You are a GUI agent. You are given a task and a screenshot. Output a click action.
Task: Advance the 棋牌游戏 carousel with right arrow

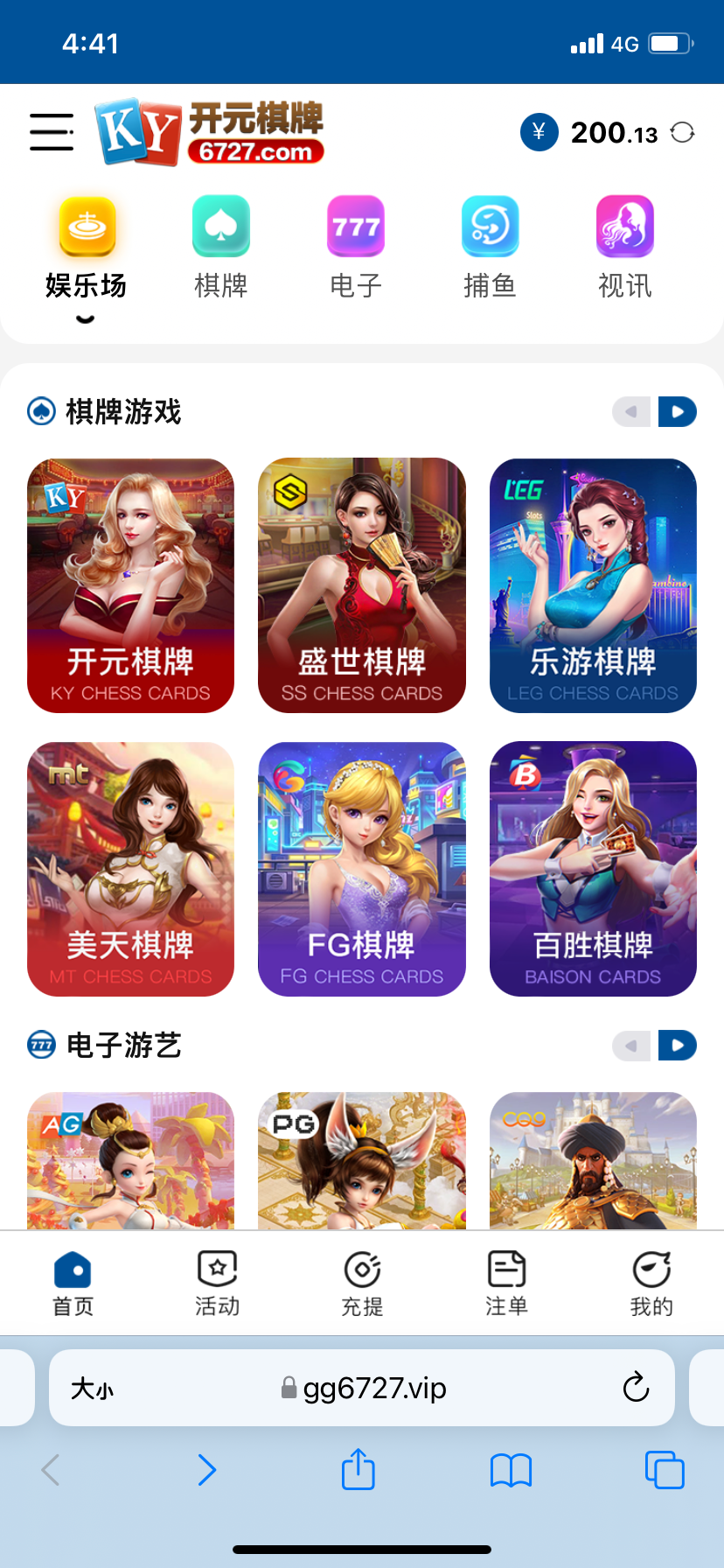678,411
